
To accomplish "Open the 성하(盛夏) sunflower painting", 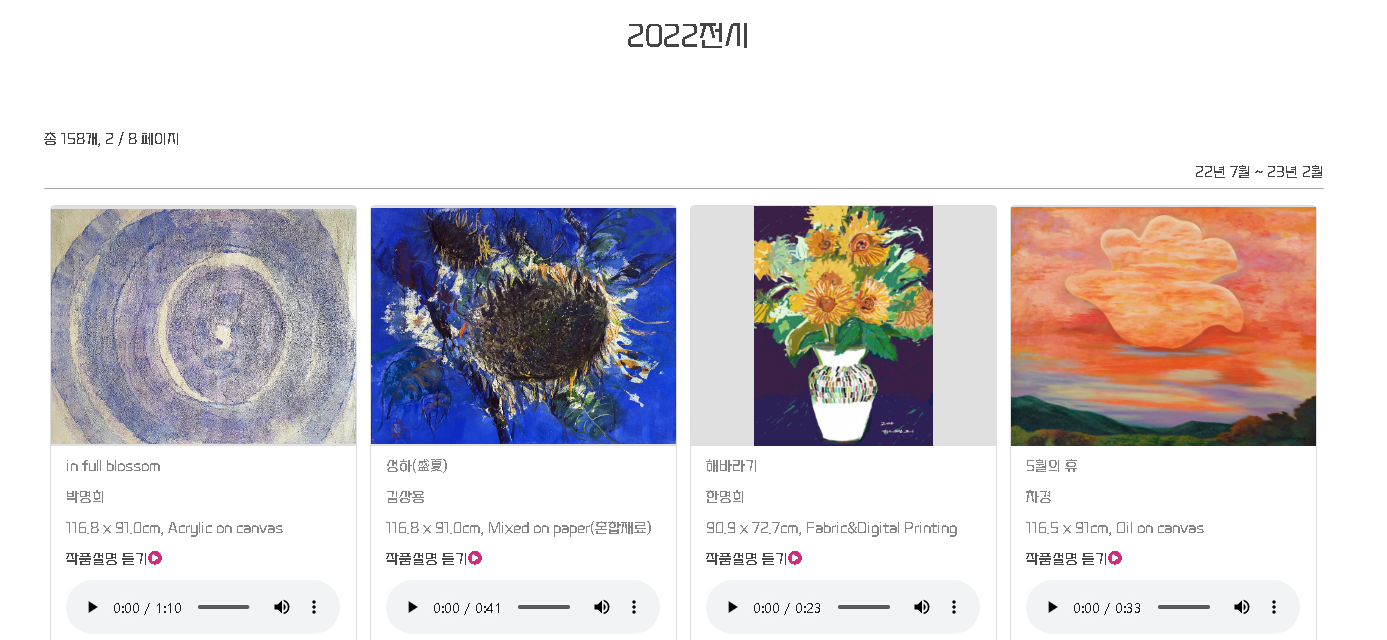I will coord(523,326).
